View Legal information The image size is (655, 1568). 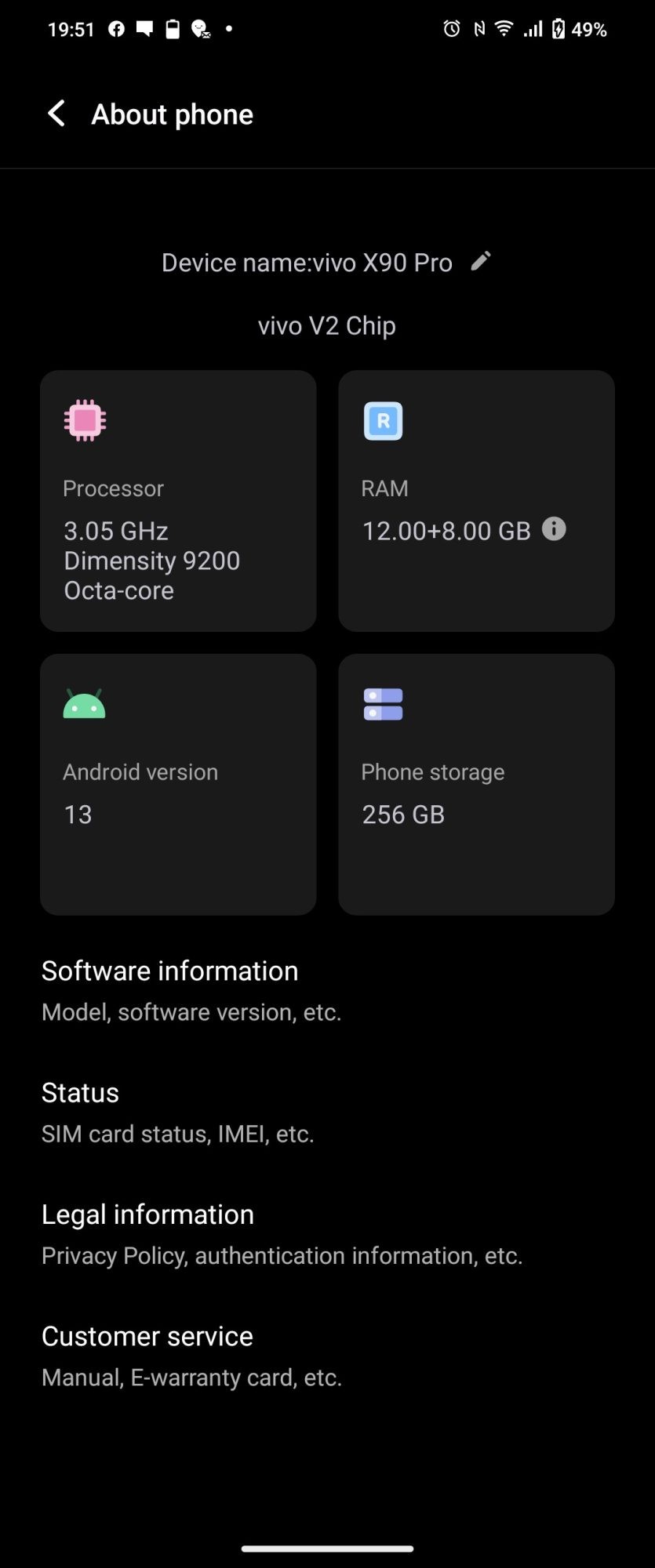click(x=281, y=1233)
